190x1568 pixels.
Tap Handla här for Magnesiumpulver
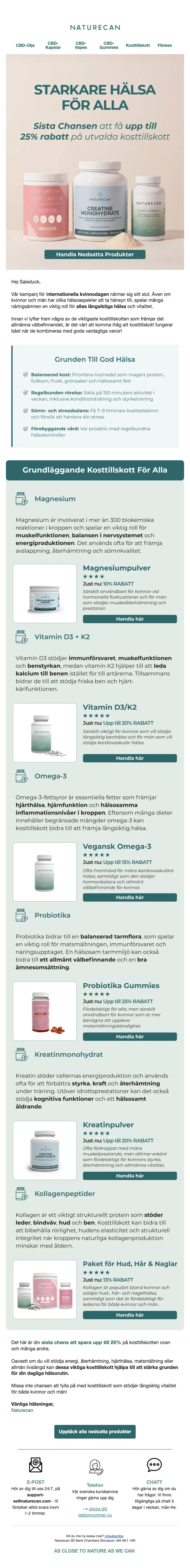pyautogui.click(x=129, y=619)
